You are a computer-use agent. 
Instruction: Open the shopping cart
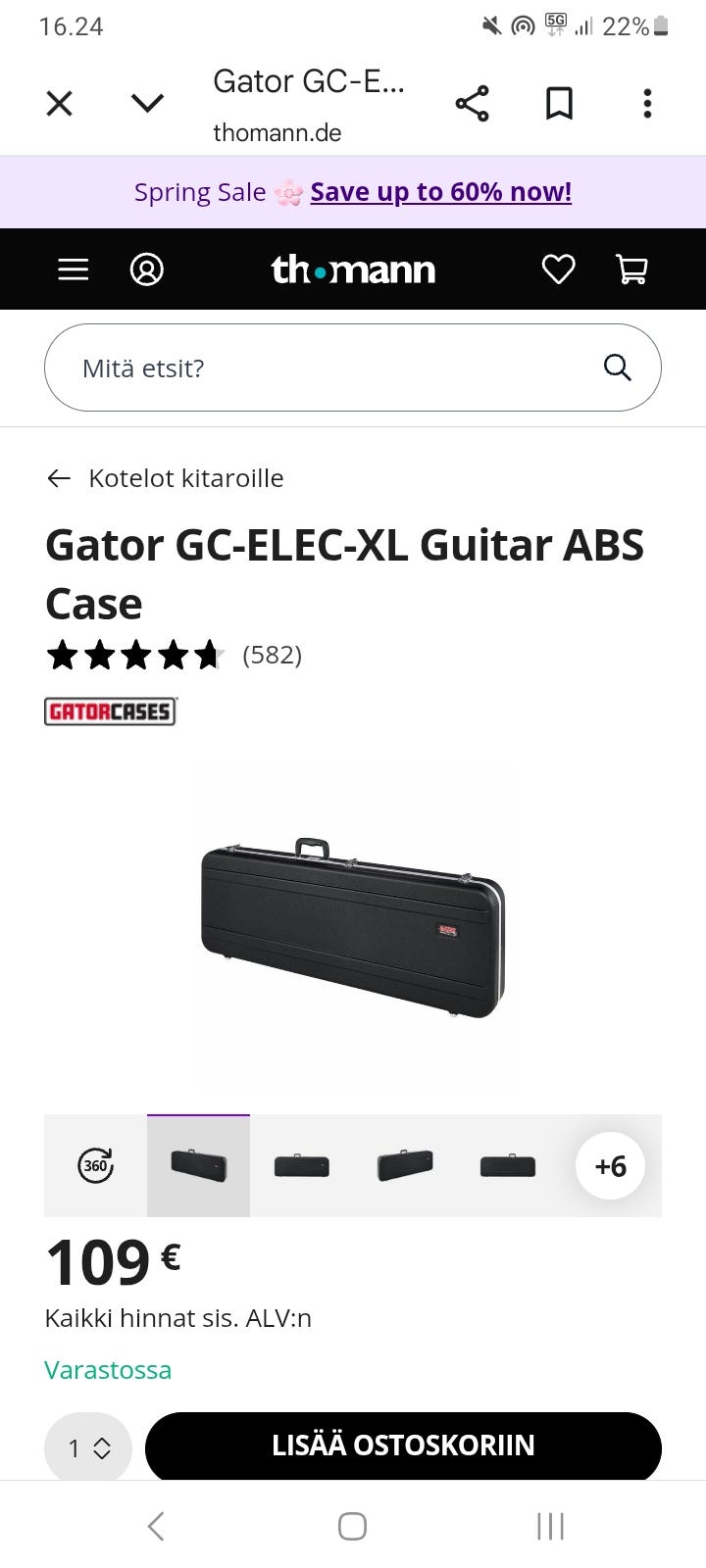(631, 269)
